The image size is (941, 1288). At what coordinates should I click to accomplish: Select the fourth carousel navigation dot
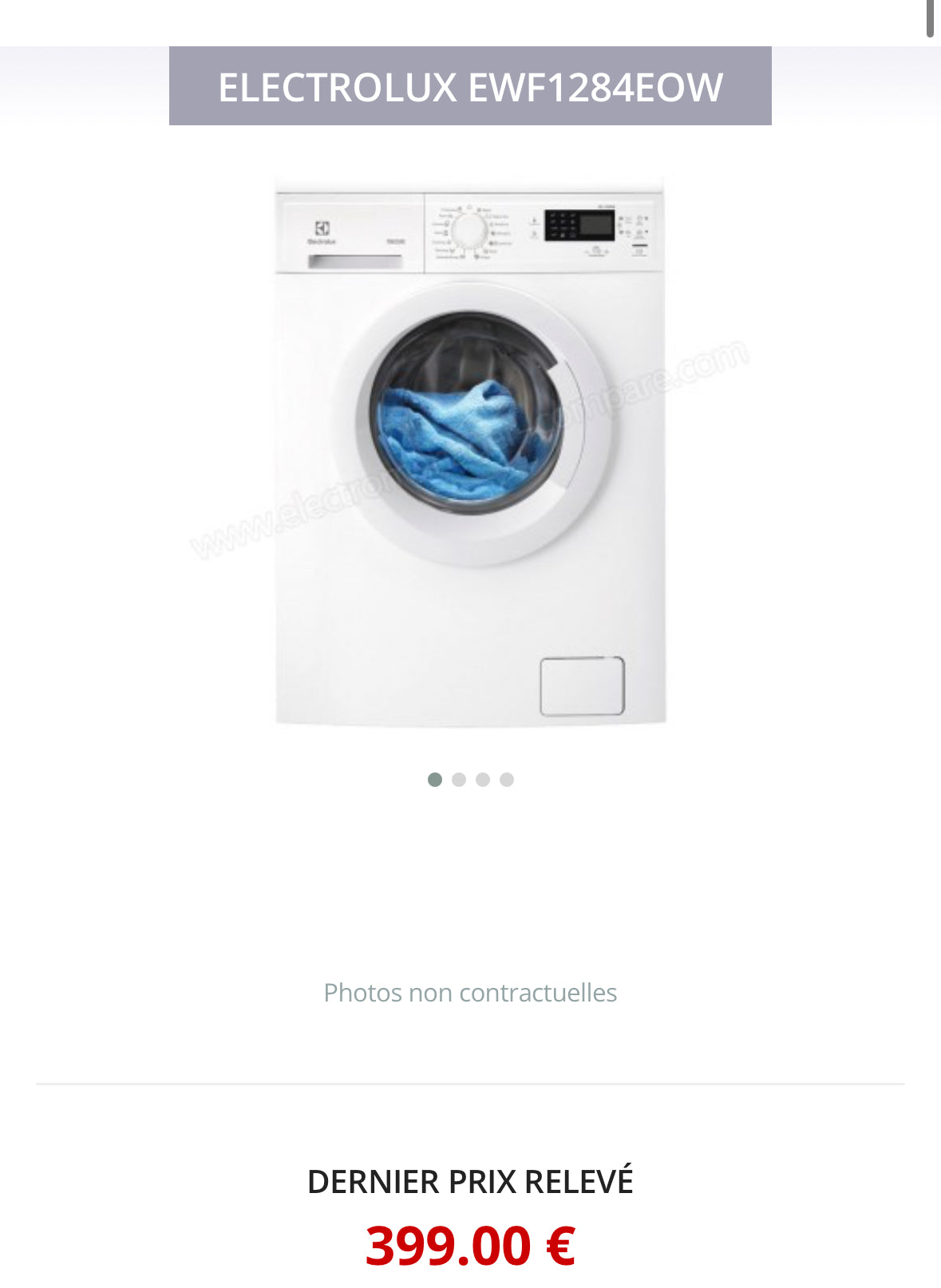[505, 780]
